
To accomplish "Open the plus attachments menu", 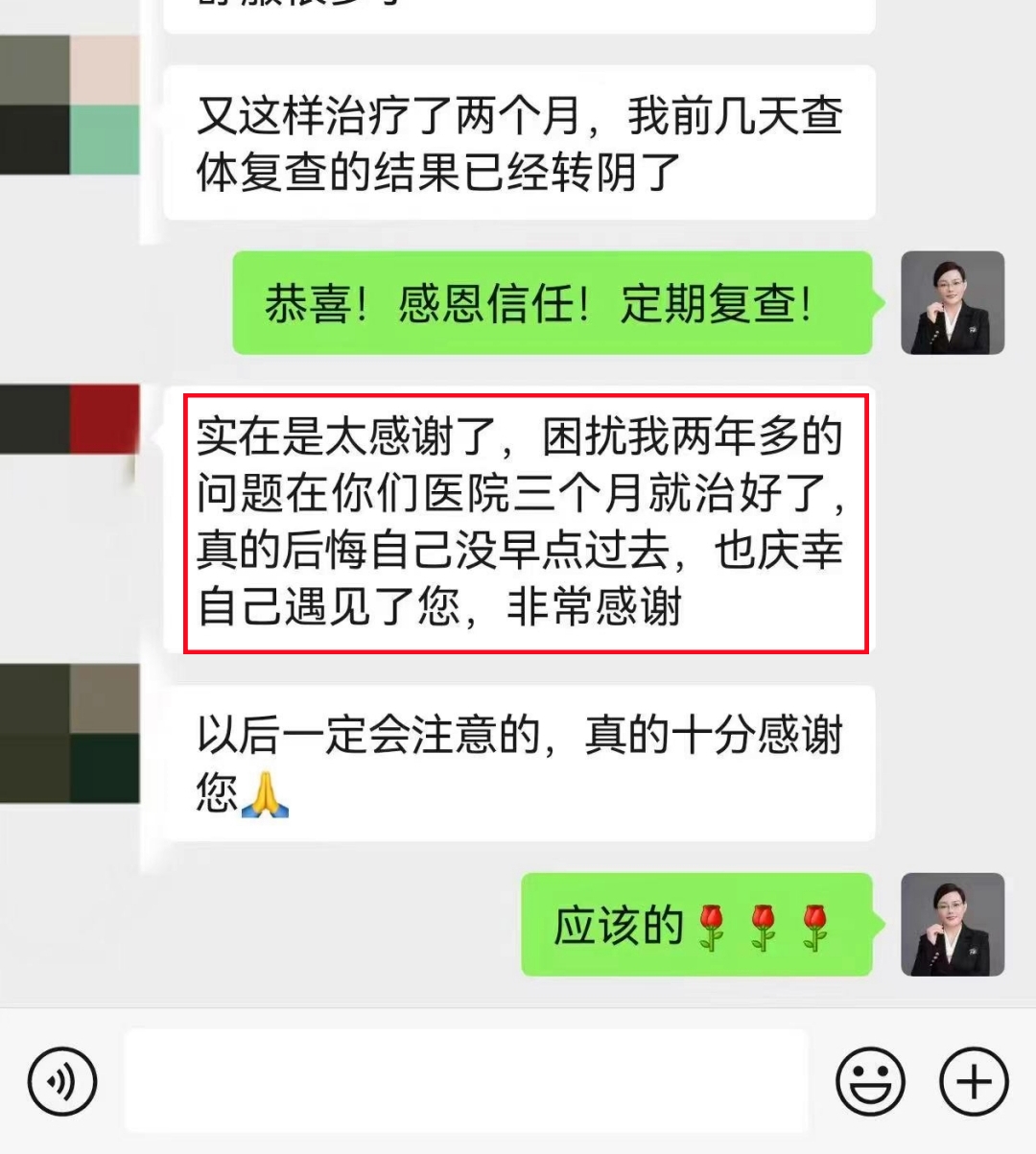I will tap(973, 1081).
